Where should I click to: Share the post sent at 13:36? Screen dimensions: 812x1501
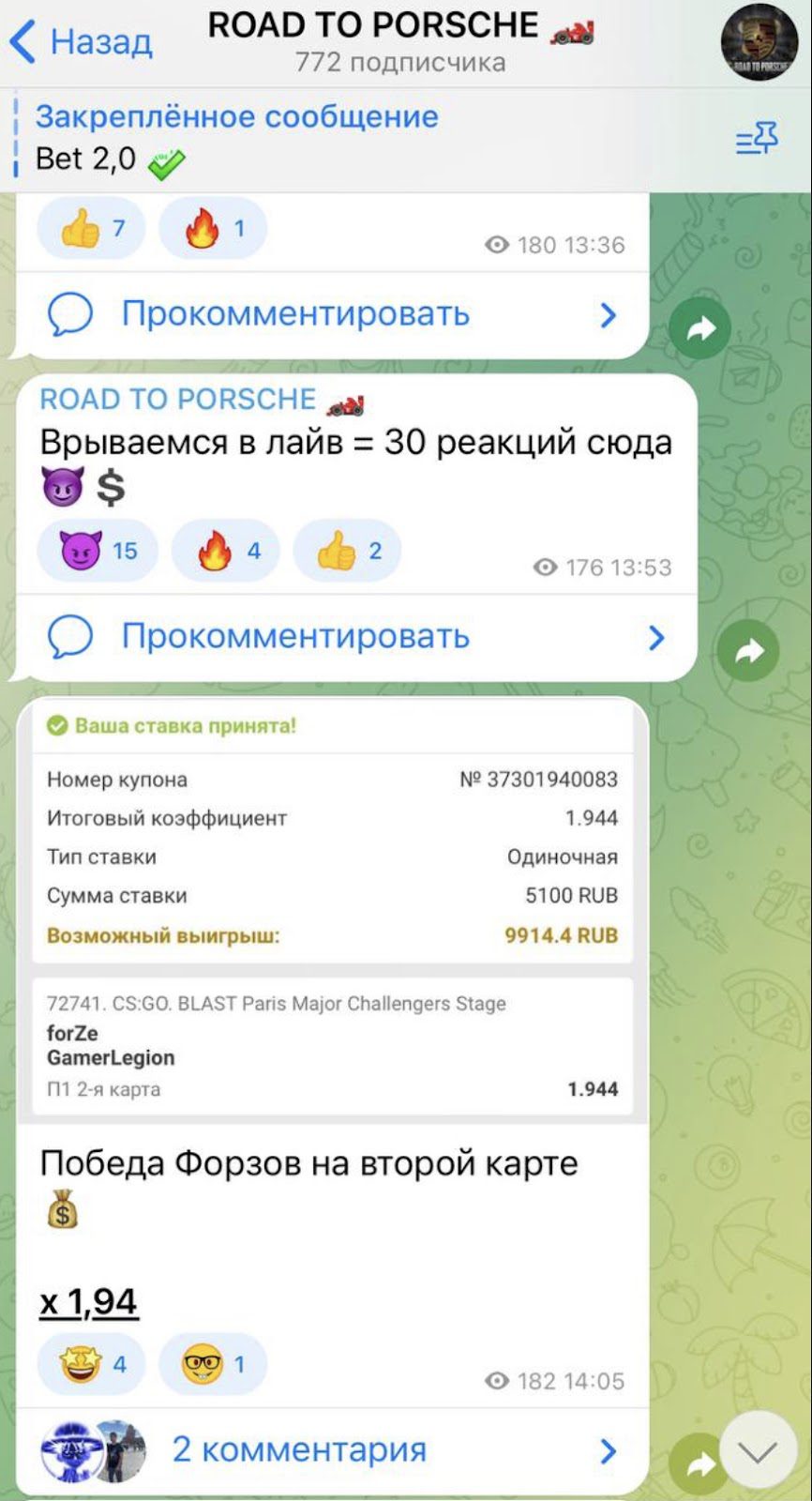(699, 328)
